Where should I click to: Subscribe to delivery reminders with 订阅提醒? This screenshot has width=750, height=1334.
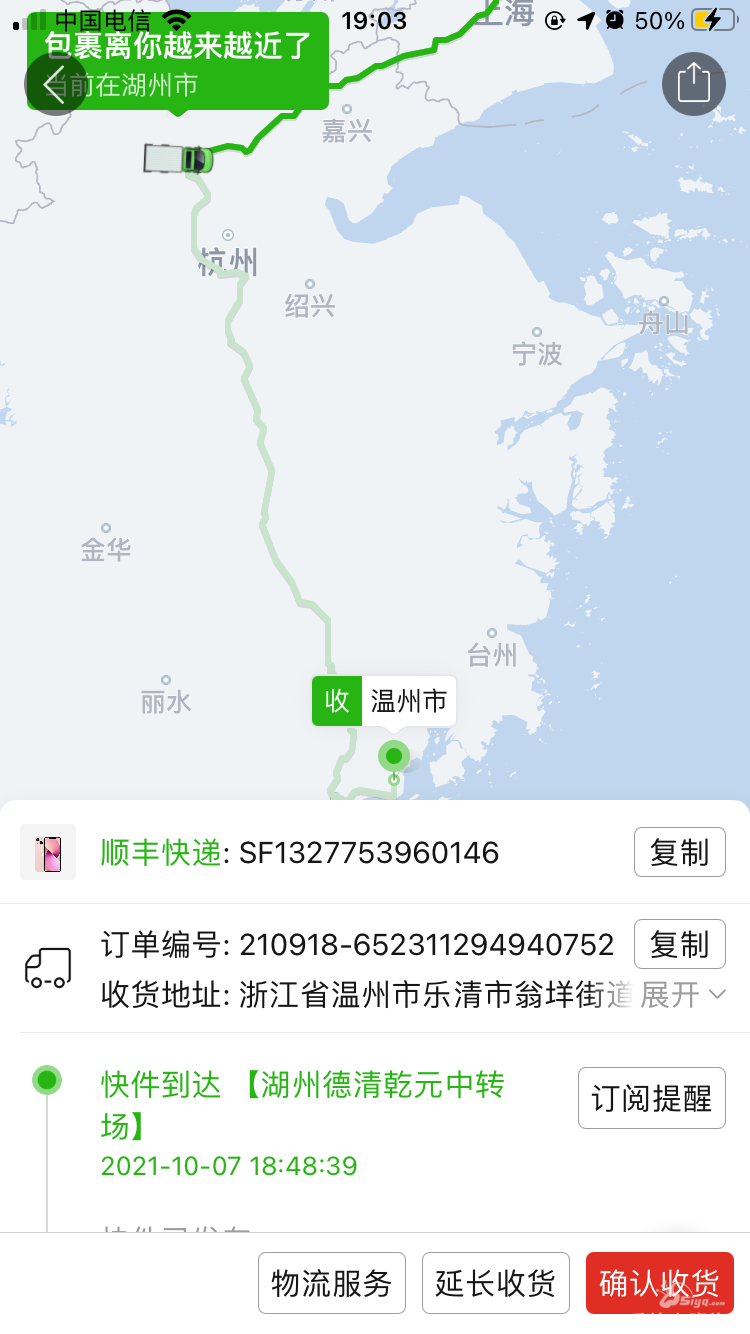click(651, 1098)
